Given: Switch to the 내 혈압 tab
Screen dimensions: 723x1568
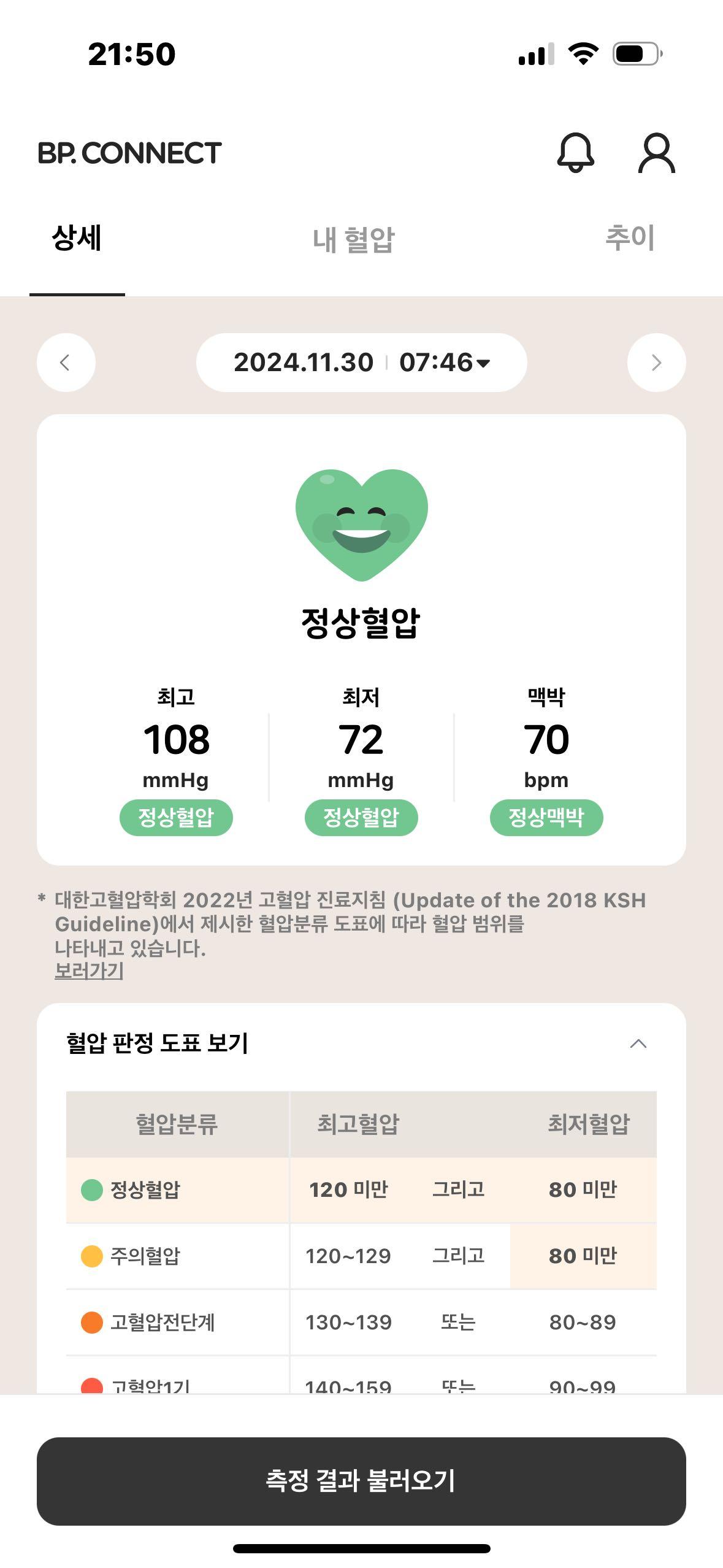Looking at the screenshot, I should 353,239.
